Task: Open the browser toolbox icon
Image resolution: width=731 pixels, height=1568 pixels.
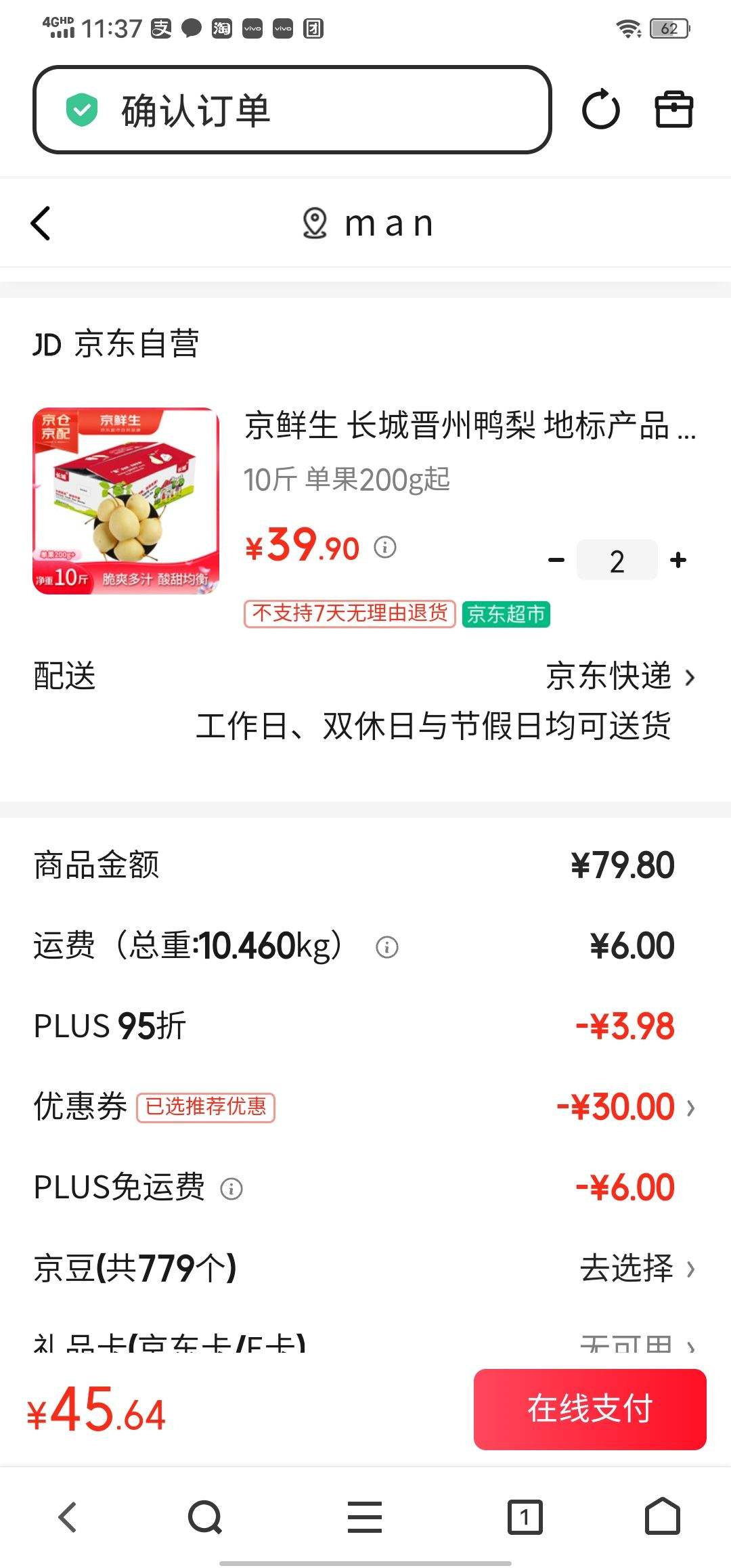Action: (673, 110)
